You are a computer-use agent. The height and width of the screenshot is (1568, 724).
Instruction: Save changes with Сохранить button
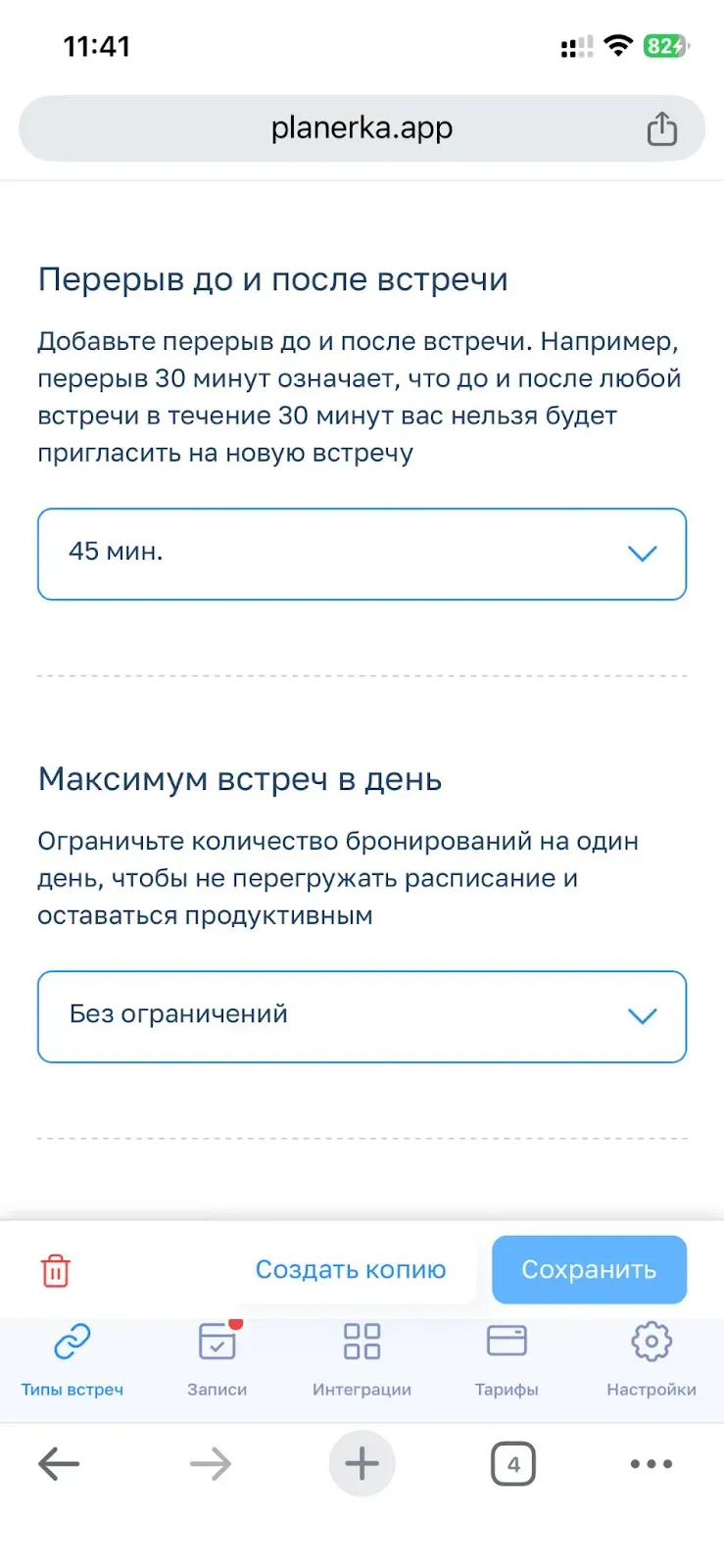(x=589, y=1270)
